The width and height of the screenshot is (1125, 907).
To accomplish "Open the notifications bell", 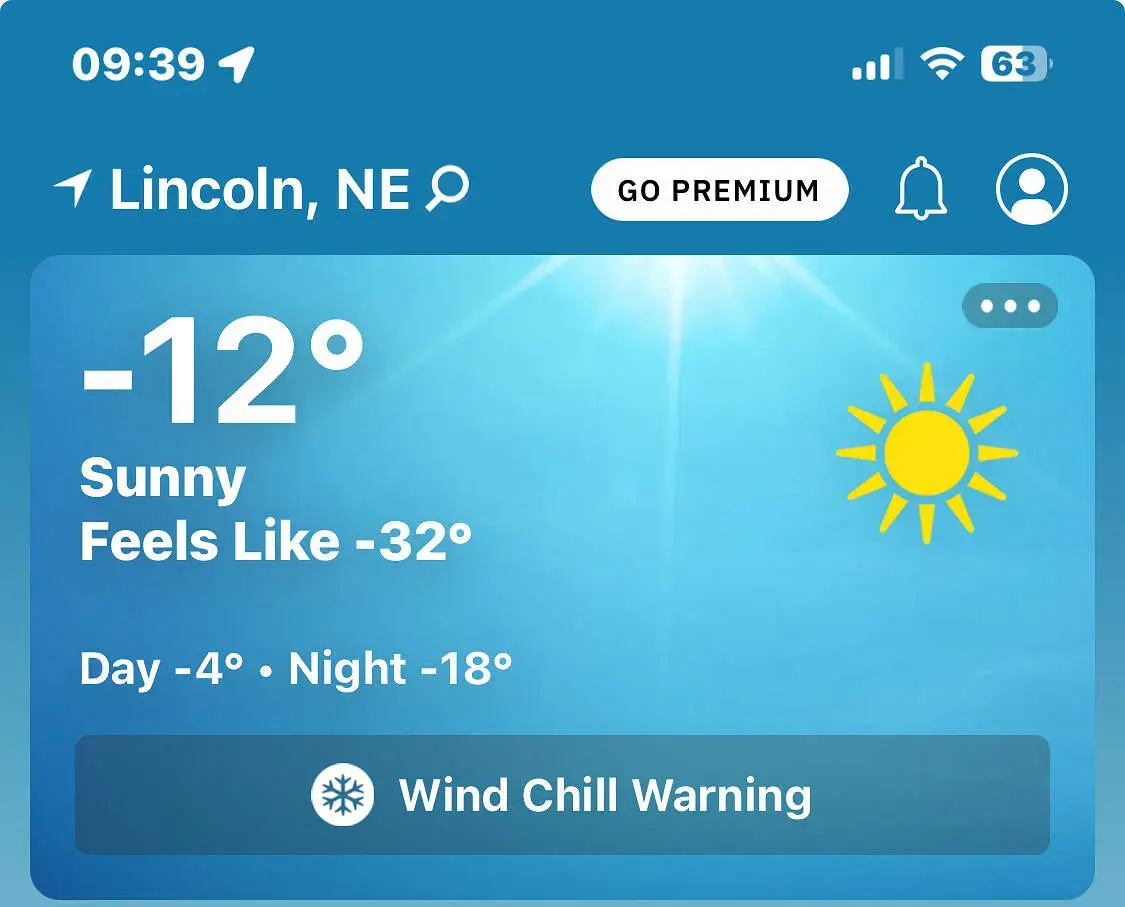I will click(919, 189).
